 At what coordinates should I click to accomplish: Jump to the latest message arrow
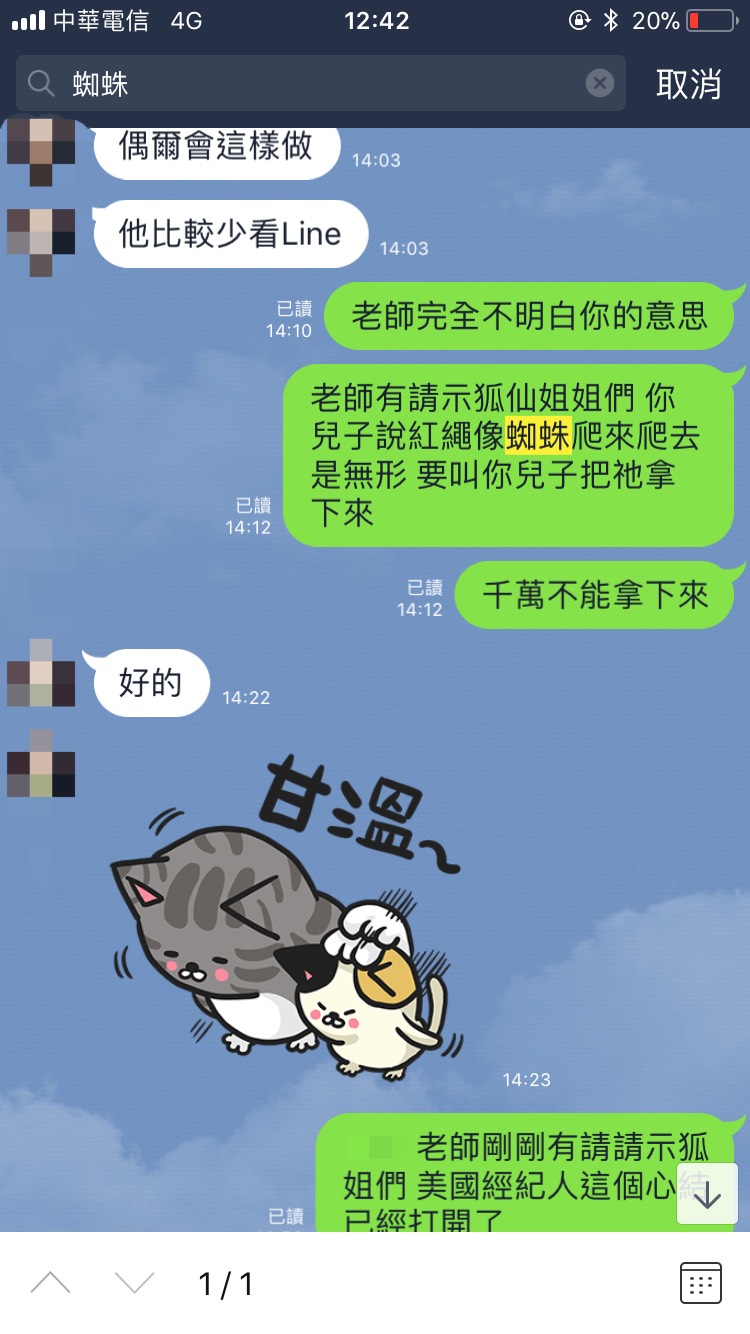[707, 1194]
